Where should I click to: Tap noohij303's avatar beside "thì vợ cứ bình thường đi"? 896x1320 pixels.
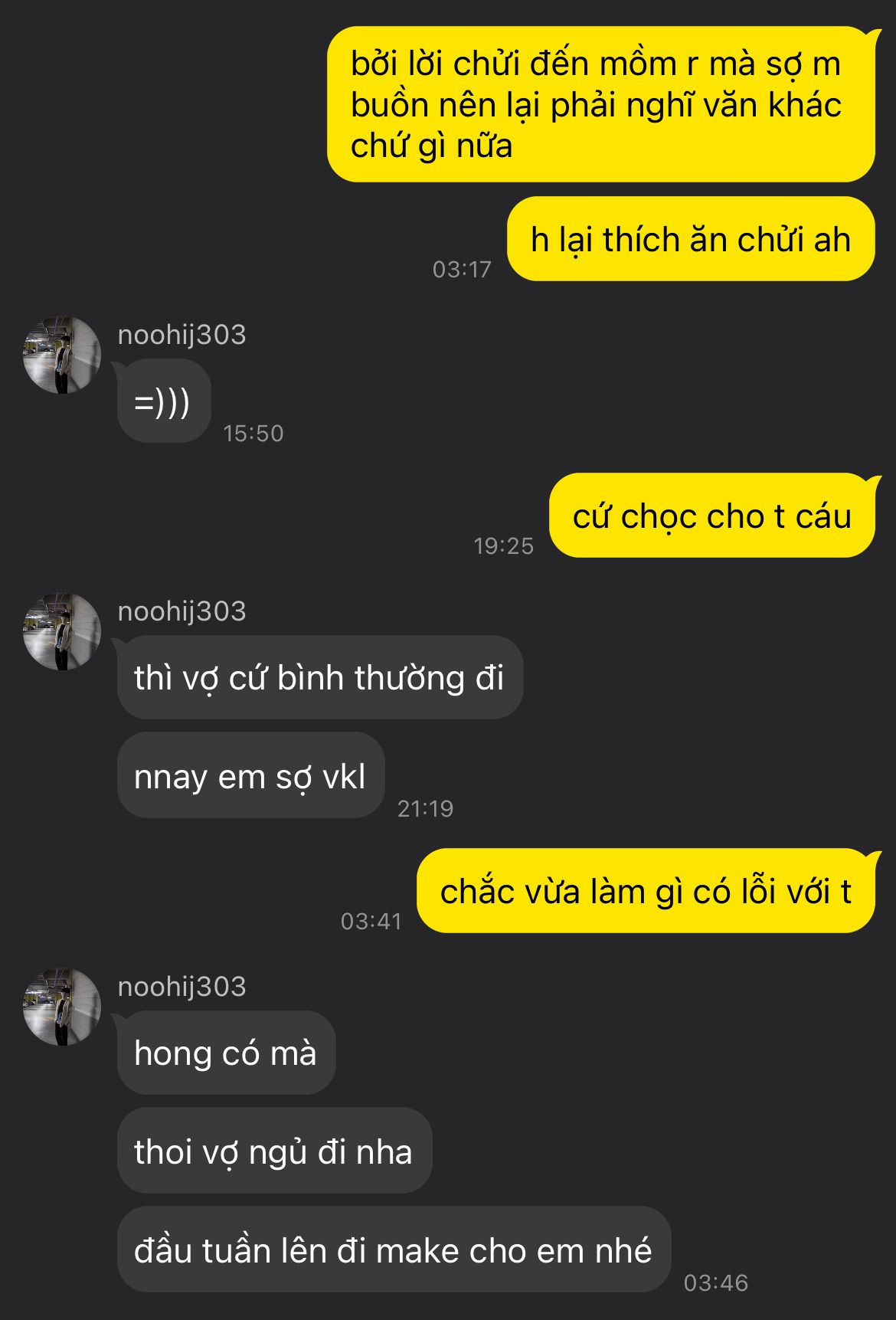point(62,631)
